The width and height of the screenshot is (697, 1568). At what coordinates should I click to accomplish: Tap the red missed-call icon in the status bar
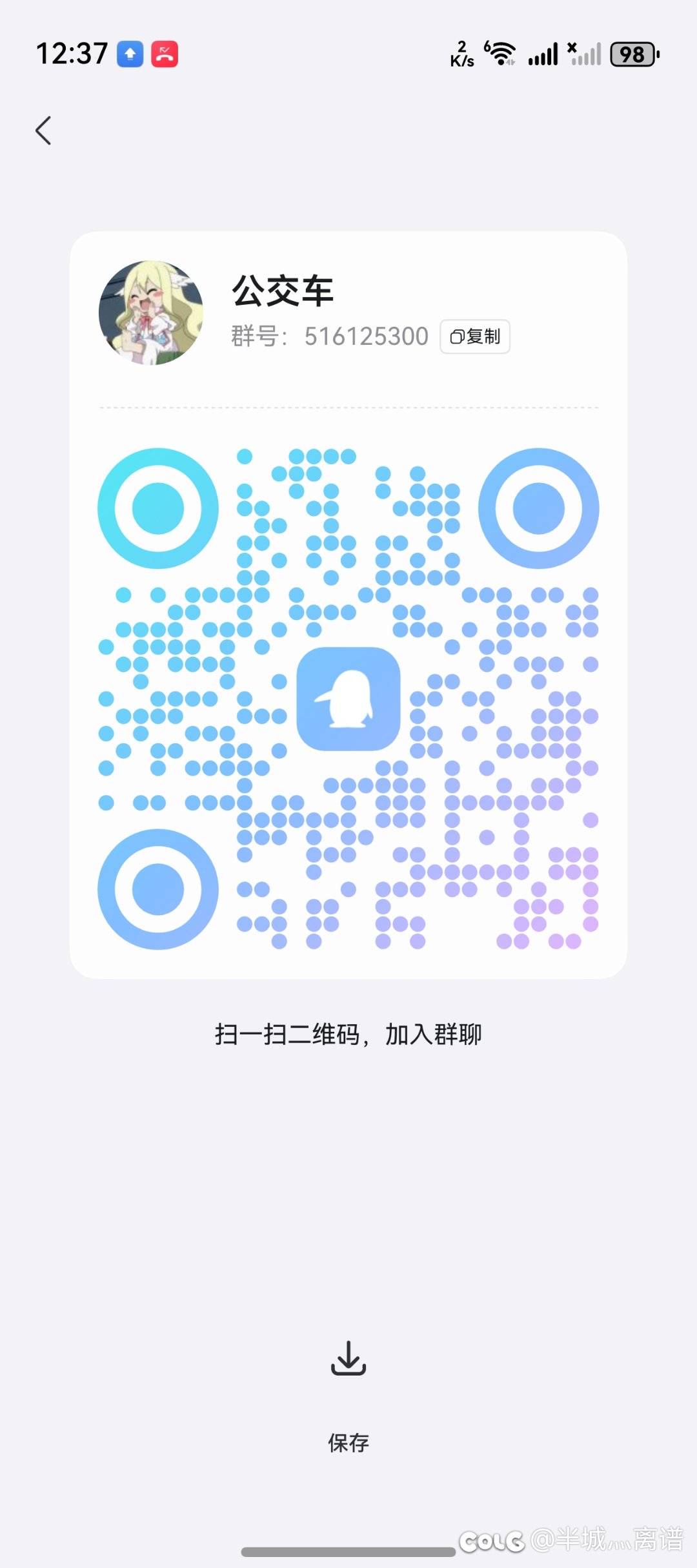pos(164,54)
